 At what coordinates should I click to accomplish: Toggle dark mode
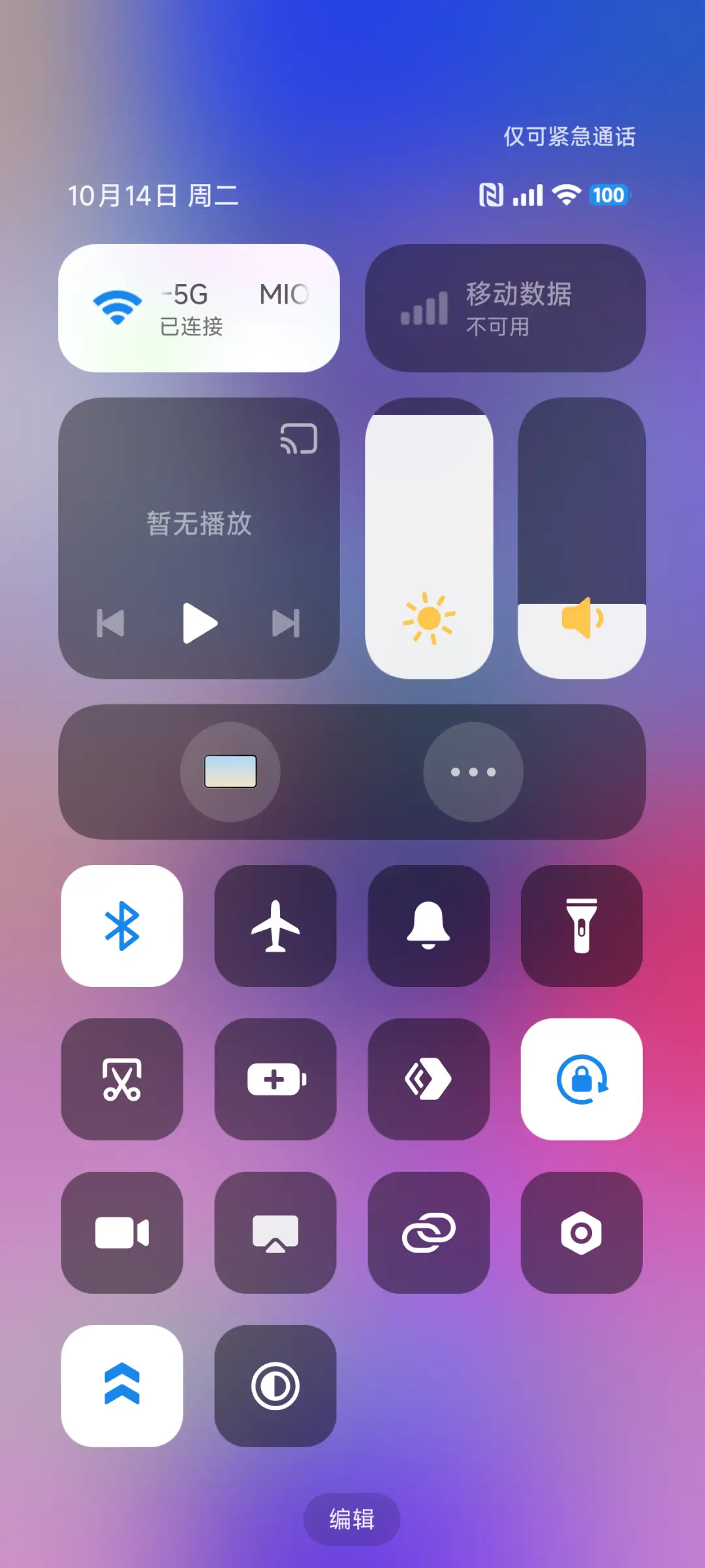275,1384
